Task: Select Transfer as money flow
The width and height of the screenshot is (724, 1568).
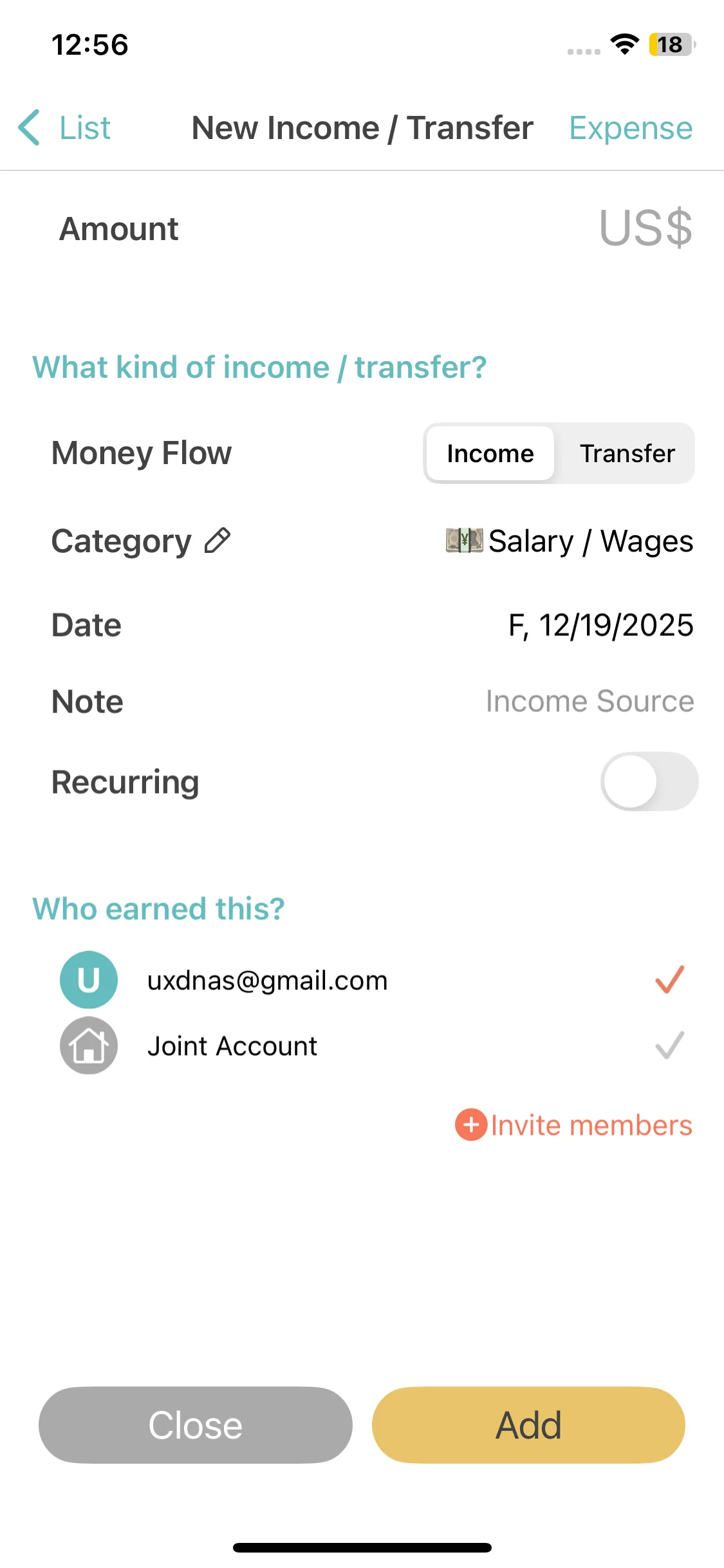Action: click(627, 453)
